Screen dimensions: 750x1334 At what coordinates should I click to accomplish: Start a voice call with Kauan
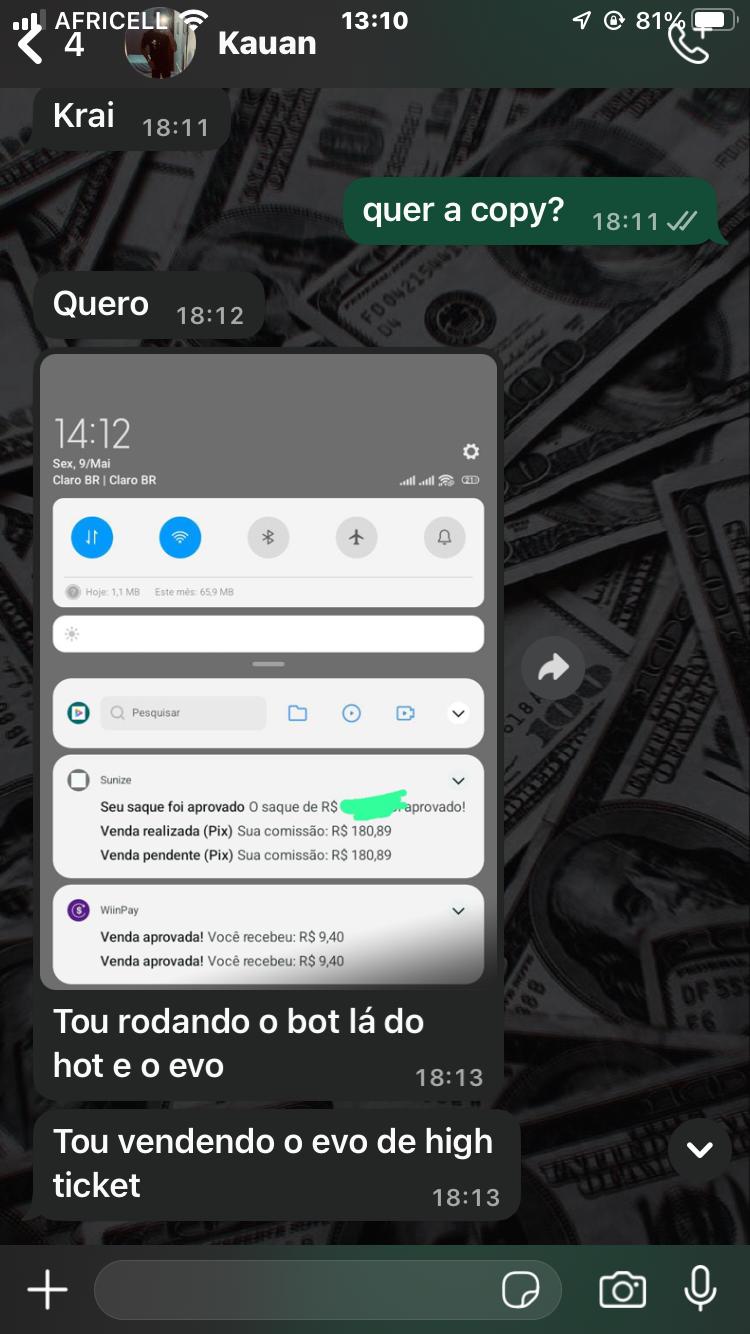689,43
